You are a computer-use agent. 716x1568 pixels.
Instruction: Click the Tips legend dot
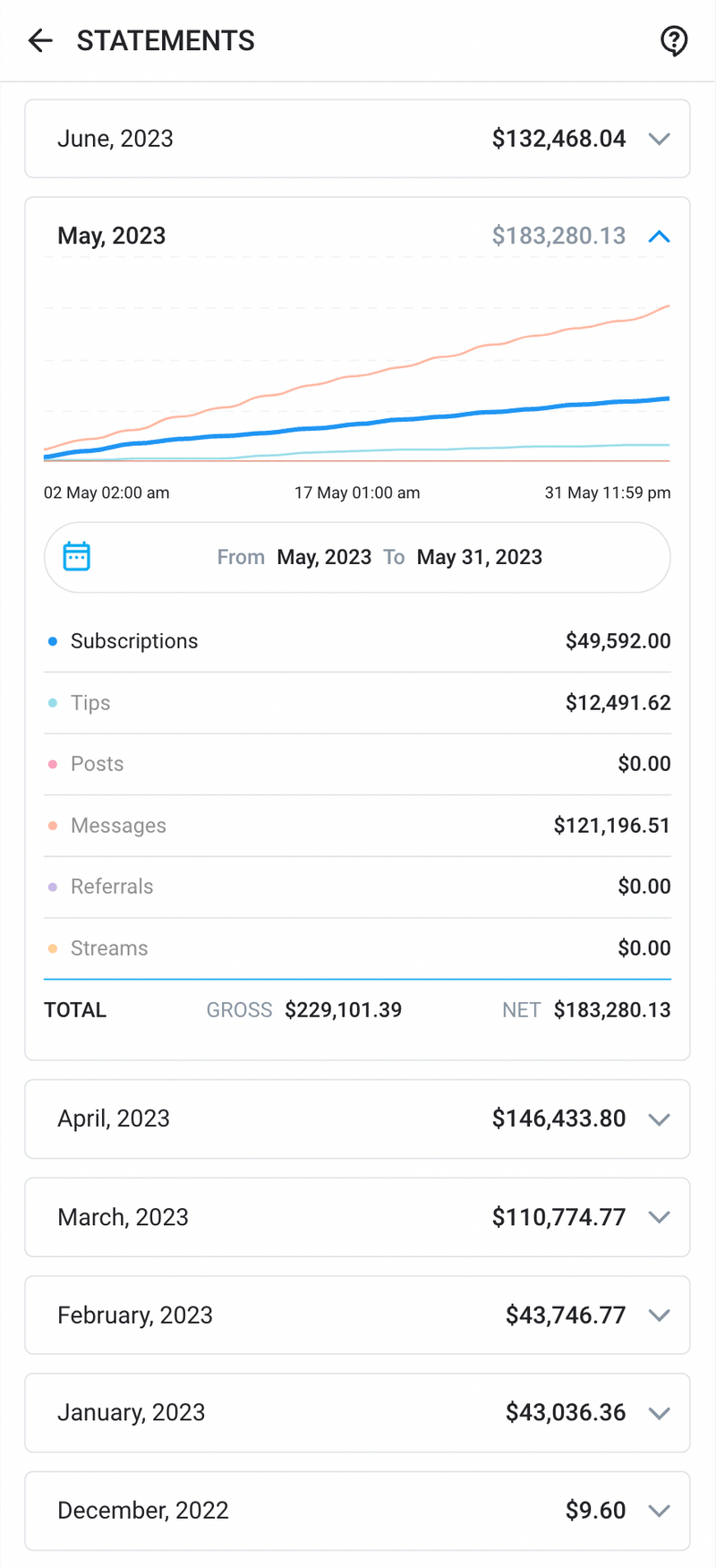pyautogui.click(x=53, y=702)
